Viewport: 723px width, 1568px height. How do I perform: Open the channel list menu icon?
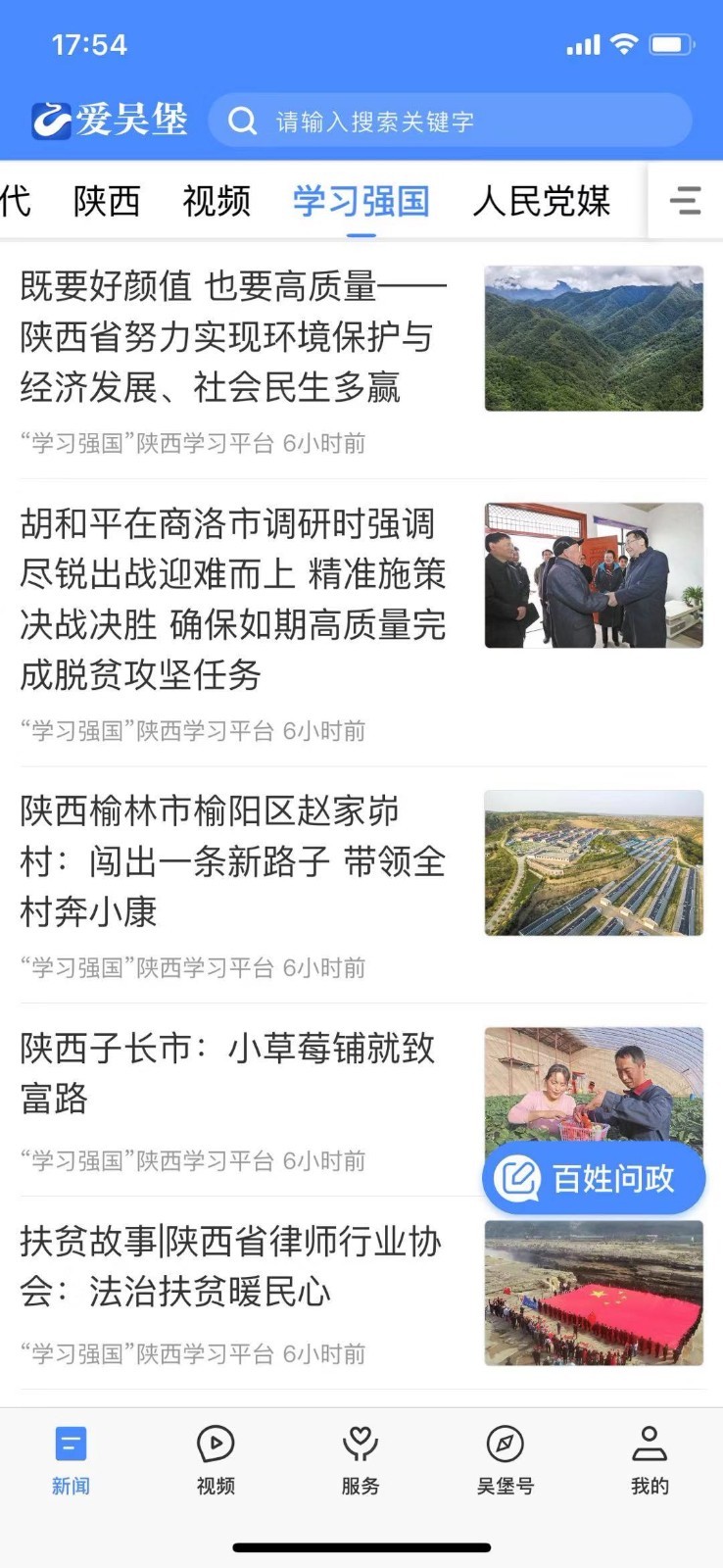(x=685, y=201)
